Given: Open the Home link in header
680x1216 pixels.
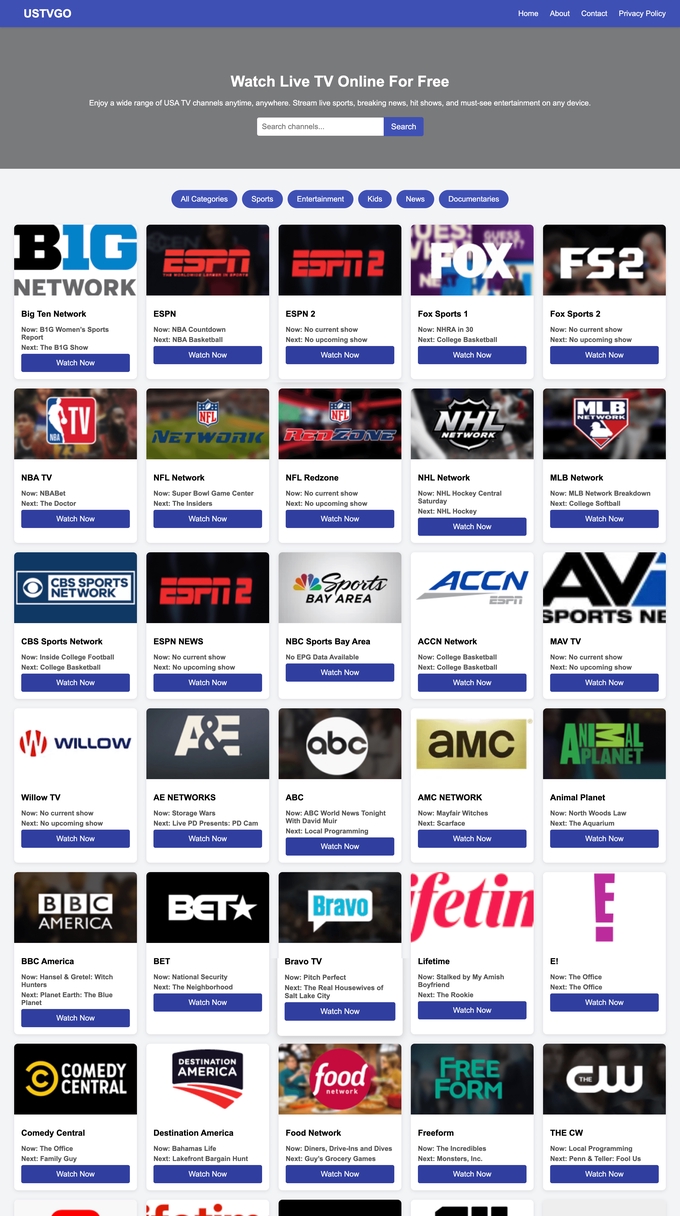Looking at the screenshot, I should pos(528,13).
